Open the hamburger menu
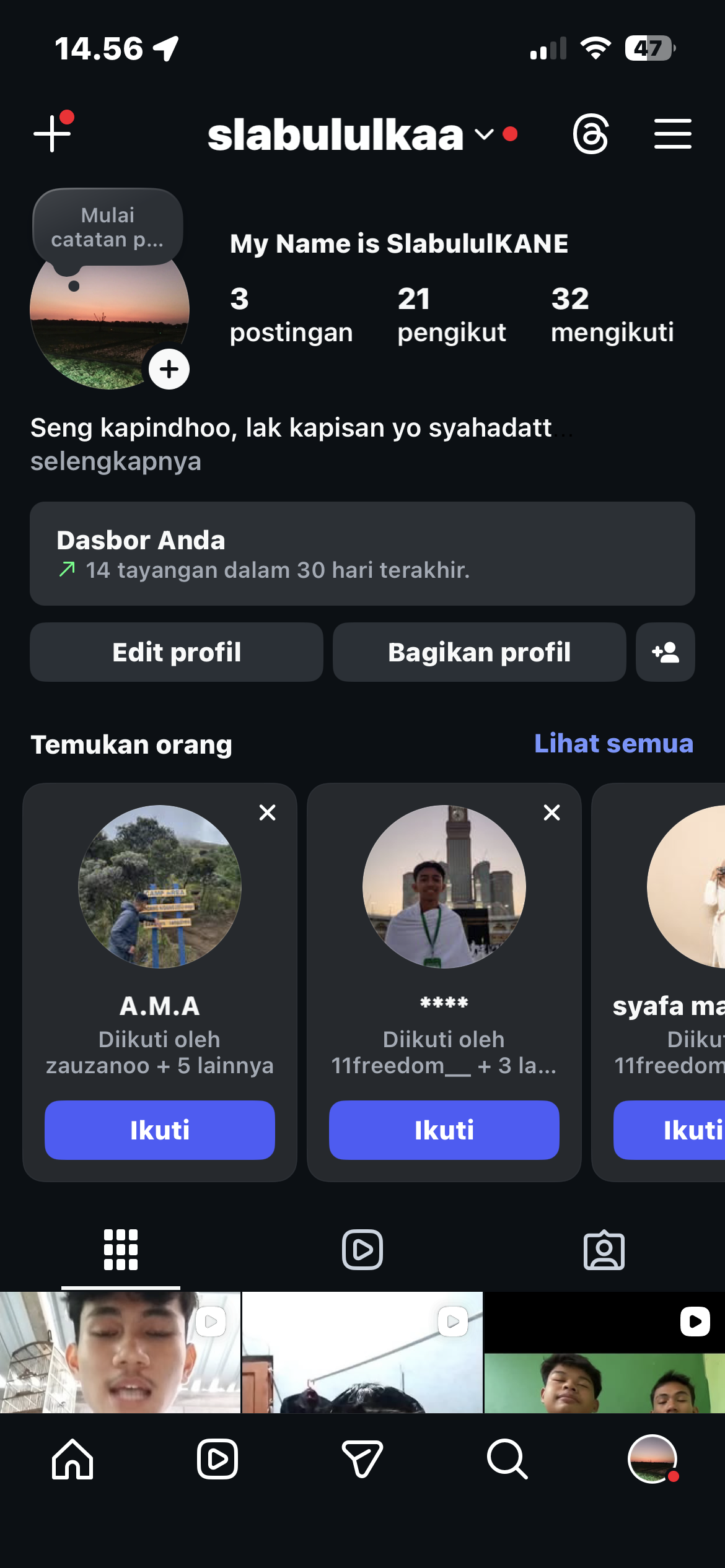Image resolution: width=725 pixels, height=1568 pixels. [x=672, y=134]
